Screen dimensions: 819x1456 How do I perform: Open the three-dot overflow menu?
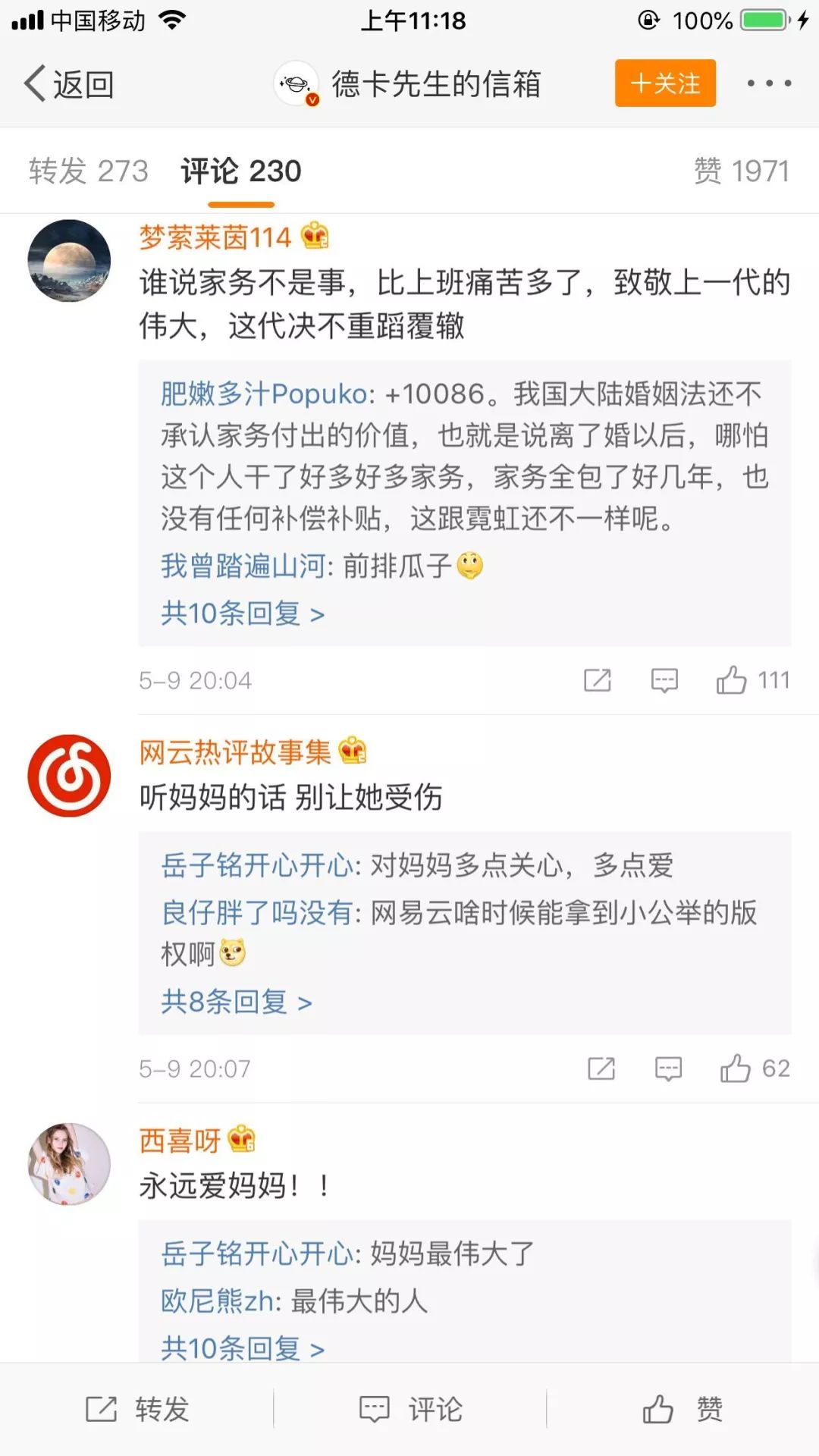(769, 83)
